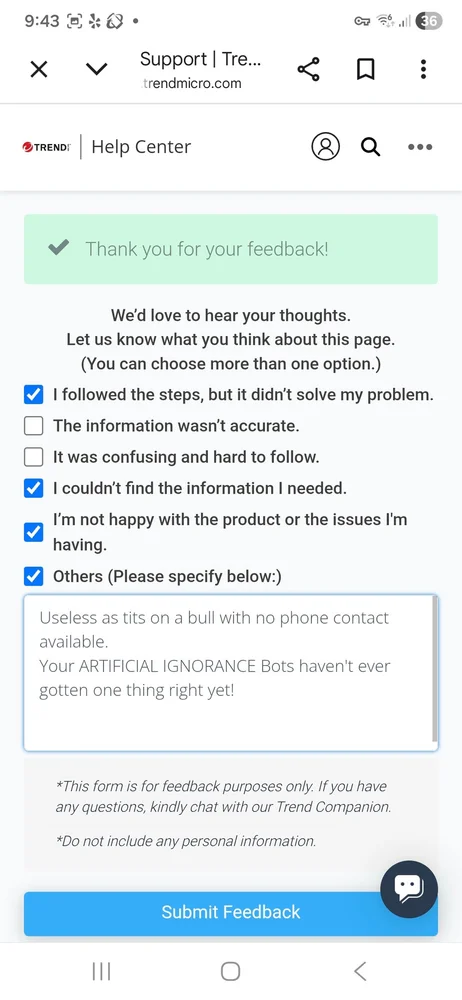The width and height of the screenshot is (462, 1000).
Task: Open recent apps from the navigation bar
Action: (x=101, y=971)
